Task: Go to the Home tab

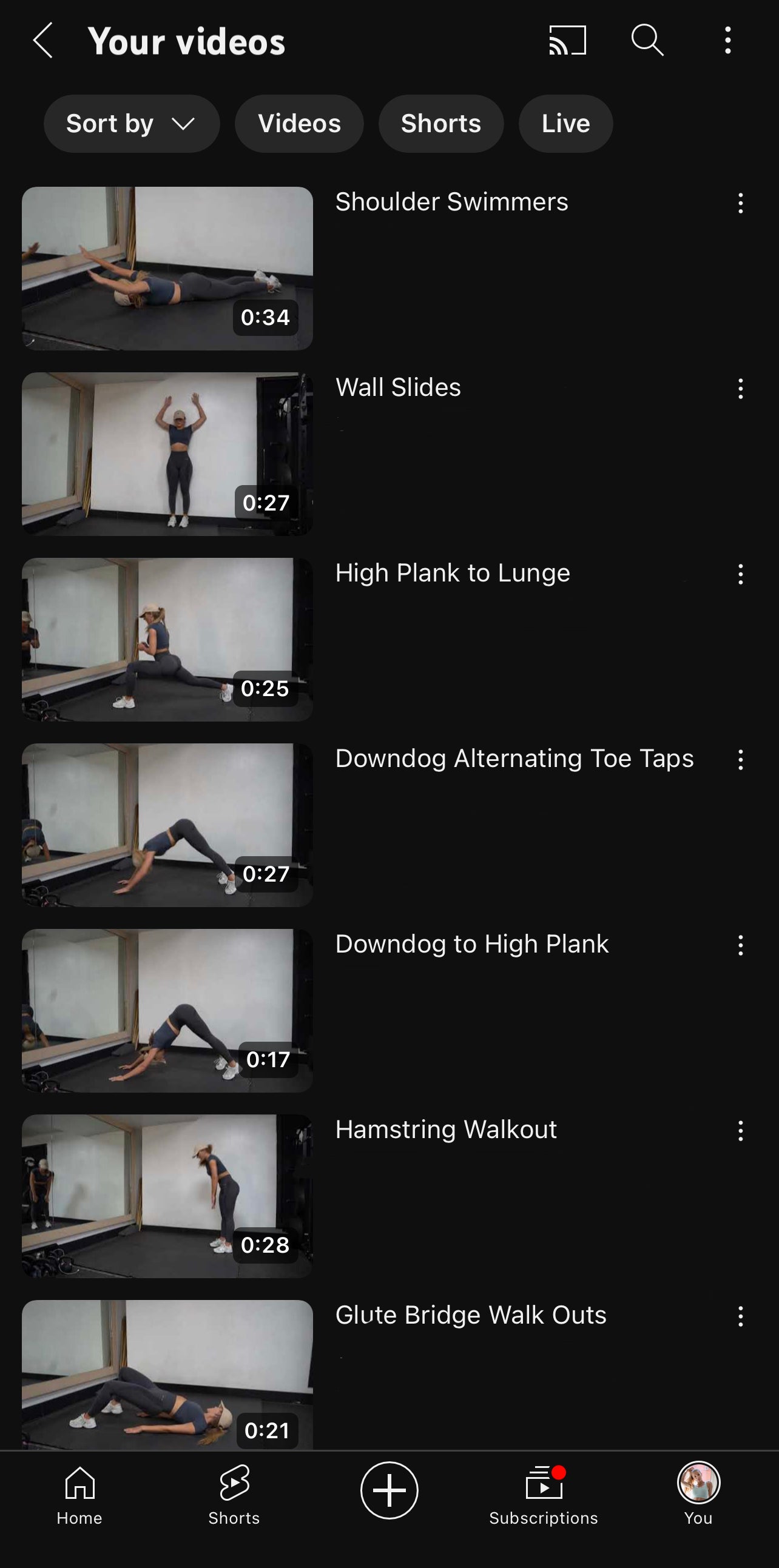Action: pyautogui.click(x=79, y=1494)
